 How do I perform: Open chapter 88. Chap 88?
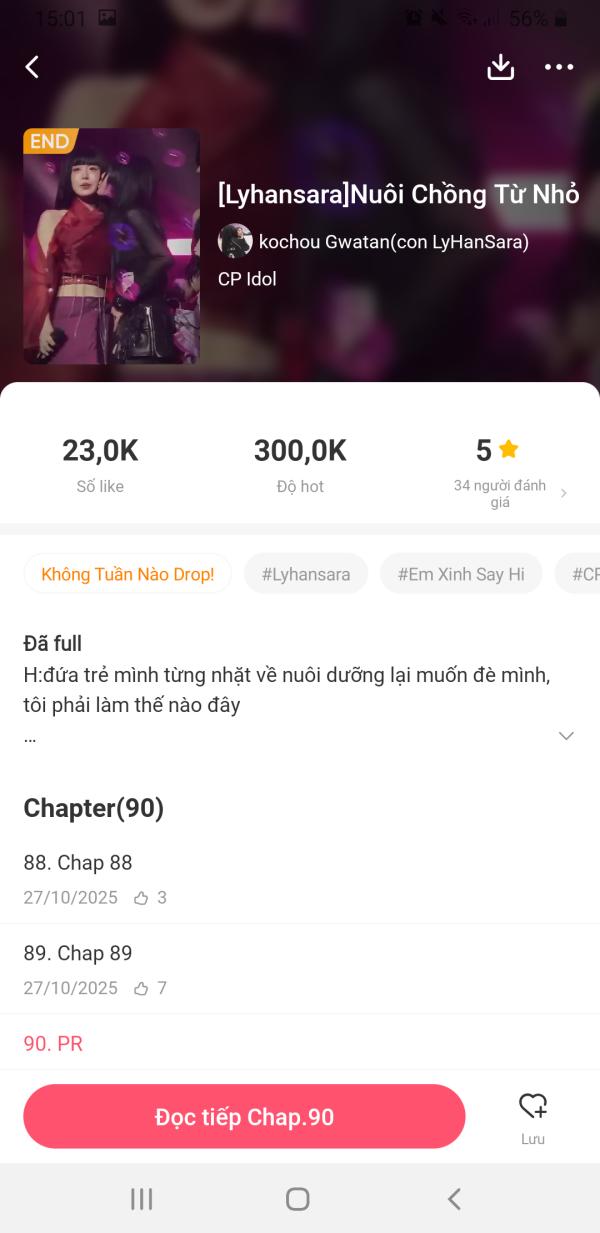click(x=78, y=863)
